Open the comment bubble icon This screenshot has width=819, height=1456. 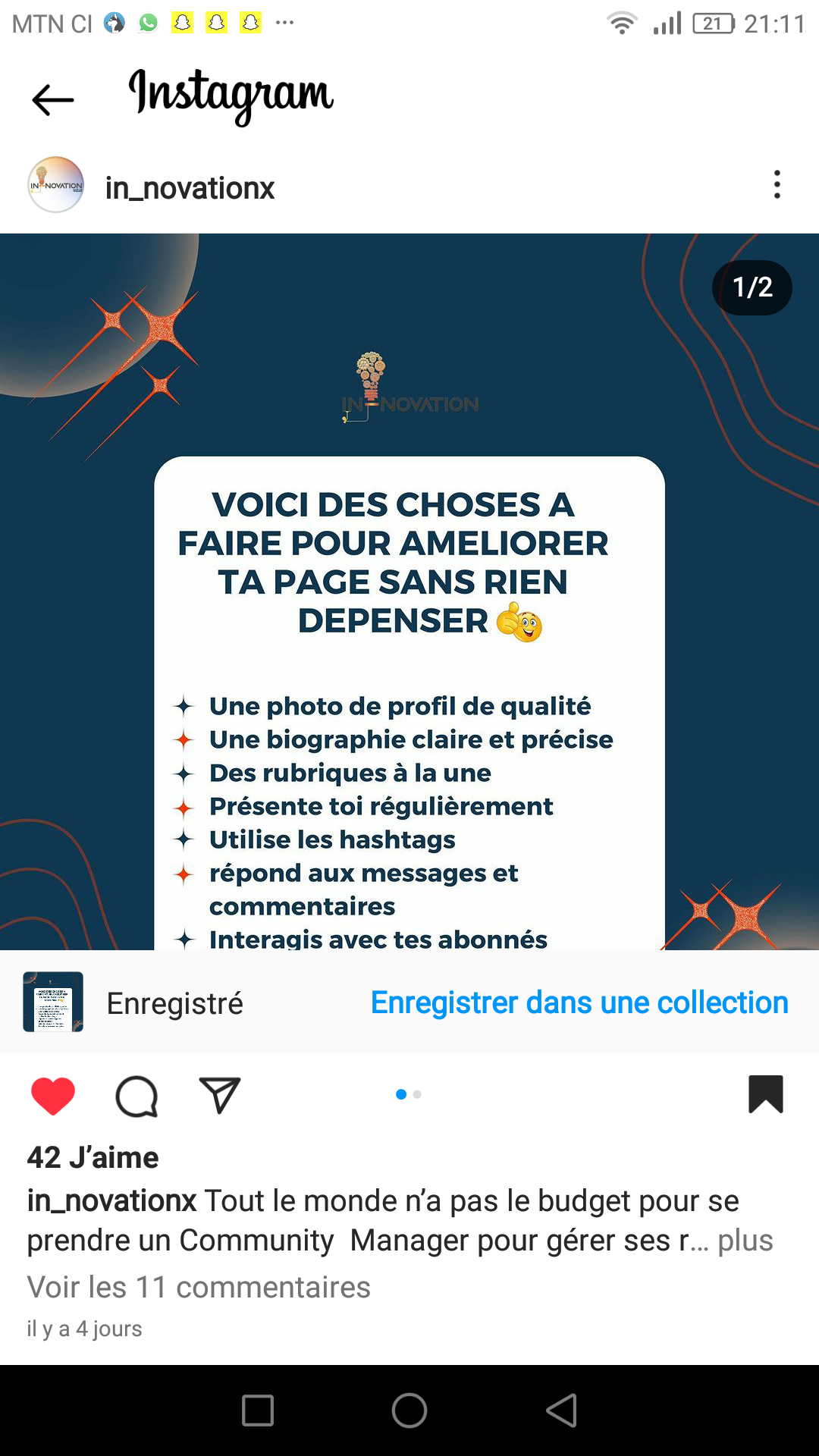click(x=136, y=1097)
